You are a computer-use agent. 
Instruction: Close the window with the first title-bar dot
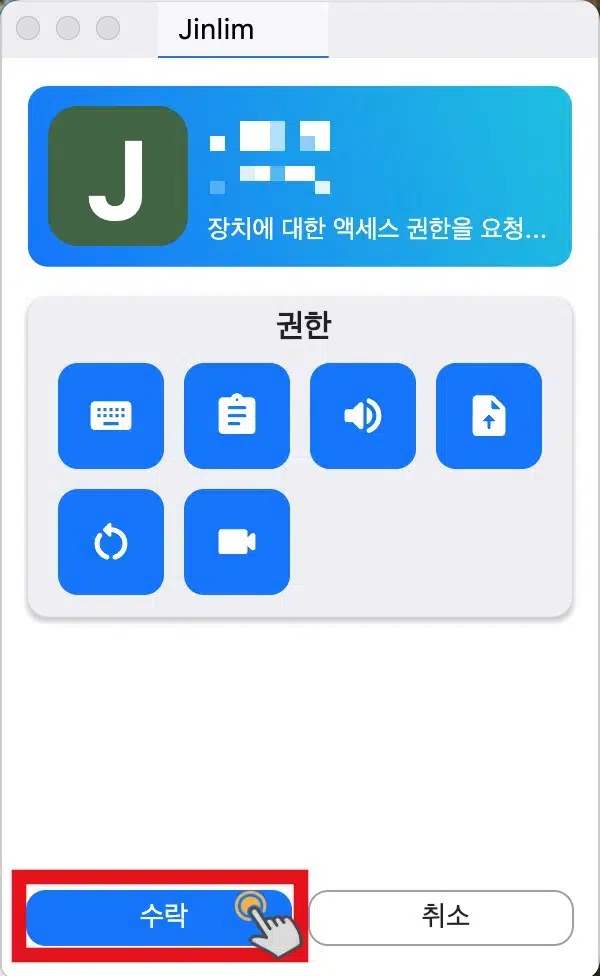pos(29,29)
